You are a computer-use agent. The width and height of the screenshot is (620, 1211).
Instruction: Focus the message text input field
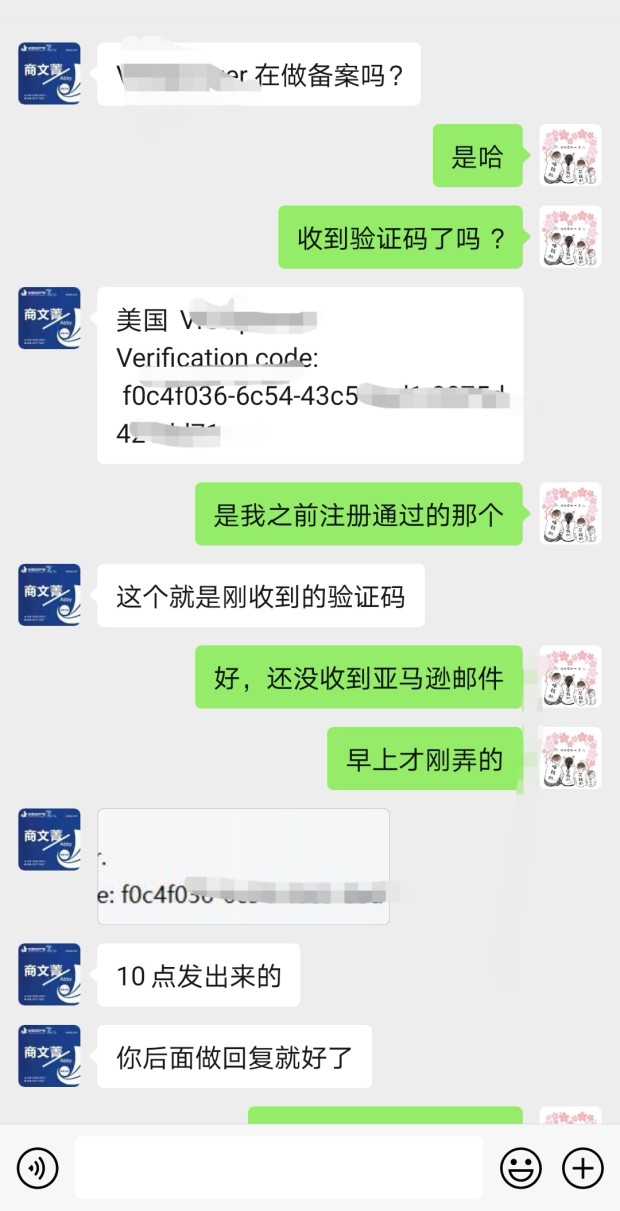(279, 1167)
